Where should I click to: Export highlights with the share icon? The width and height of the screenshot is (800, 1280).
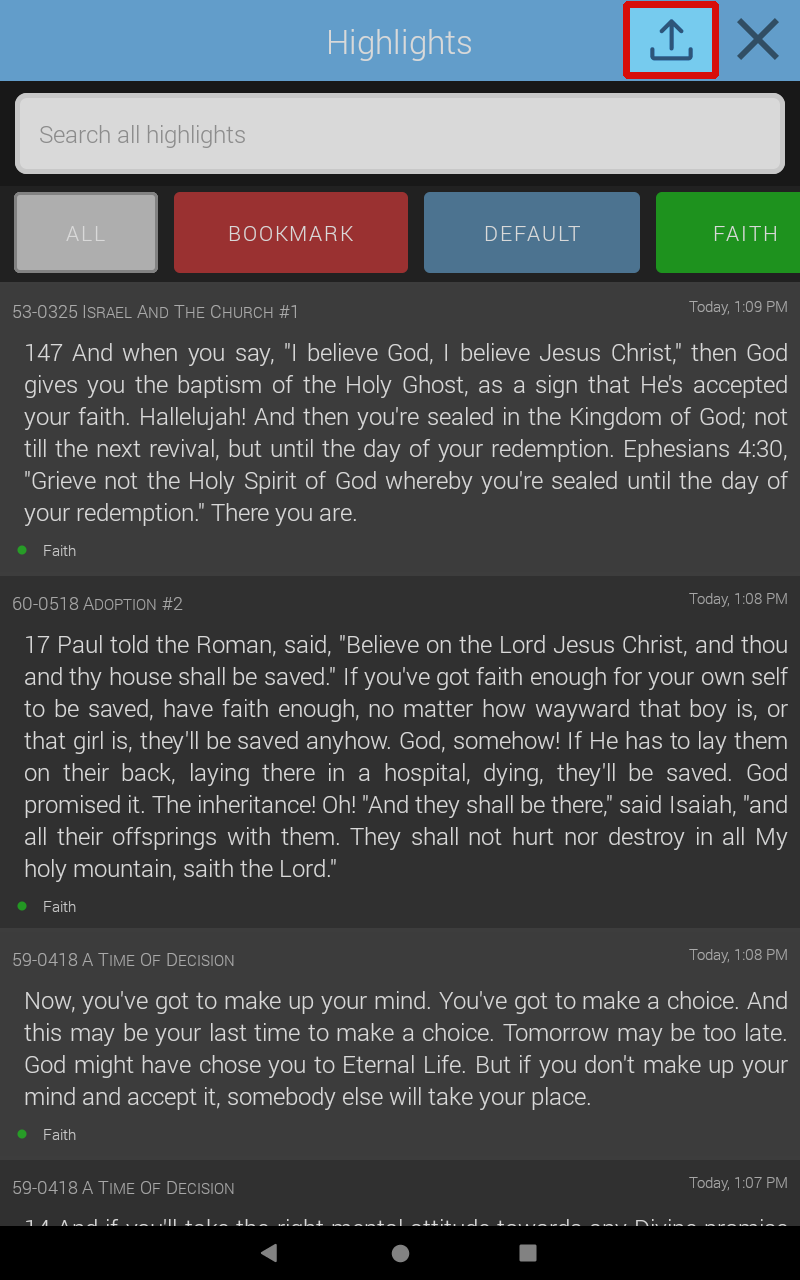671,41
